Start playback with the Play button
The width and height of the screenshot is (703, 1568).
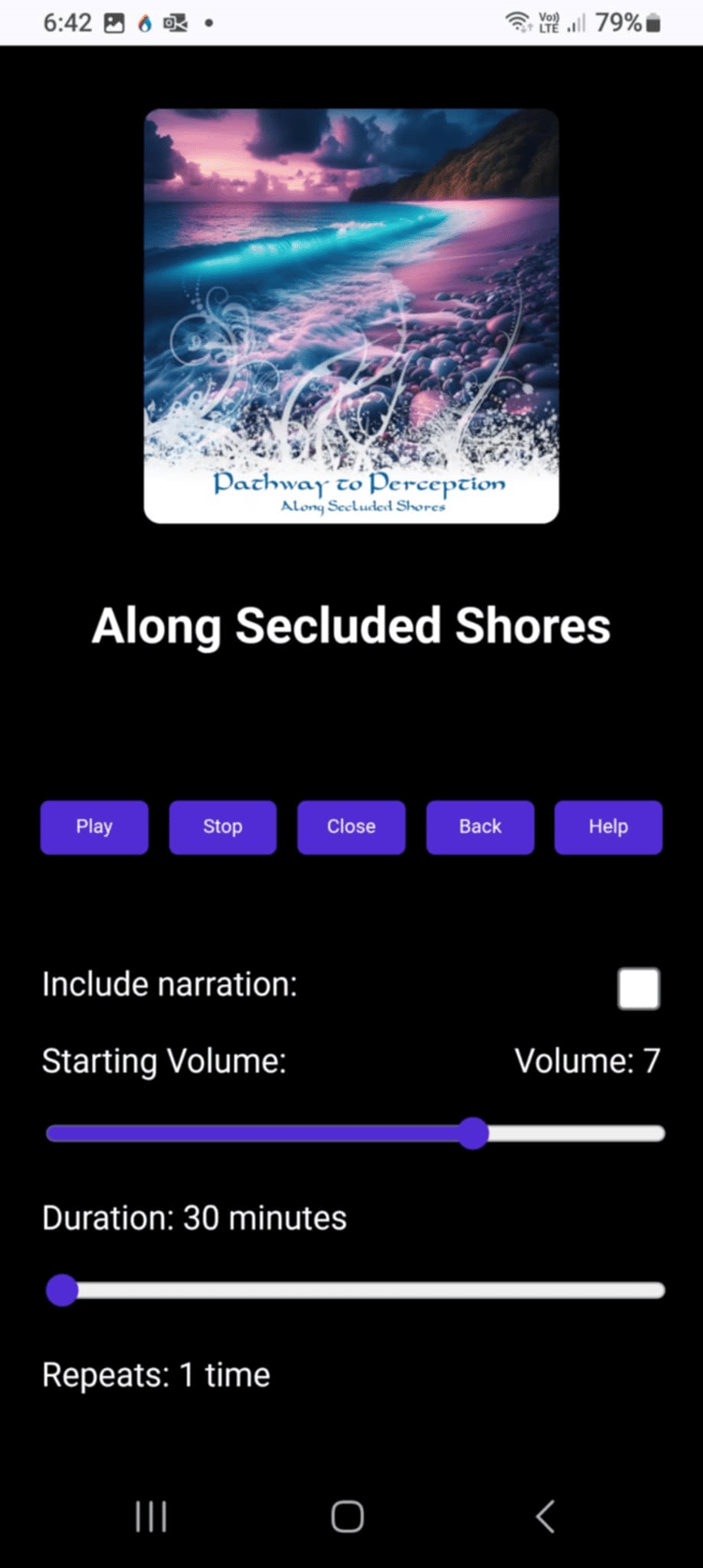click(x=94, y=827)
